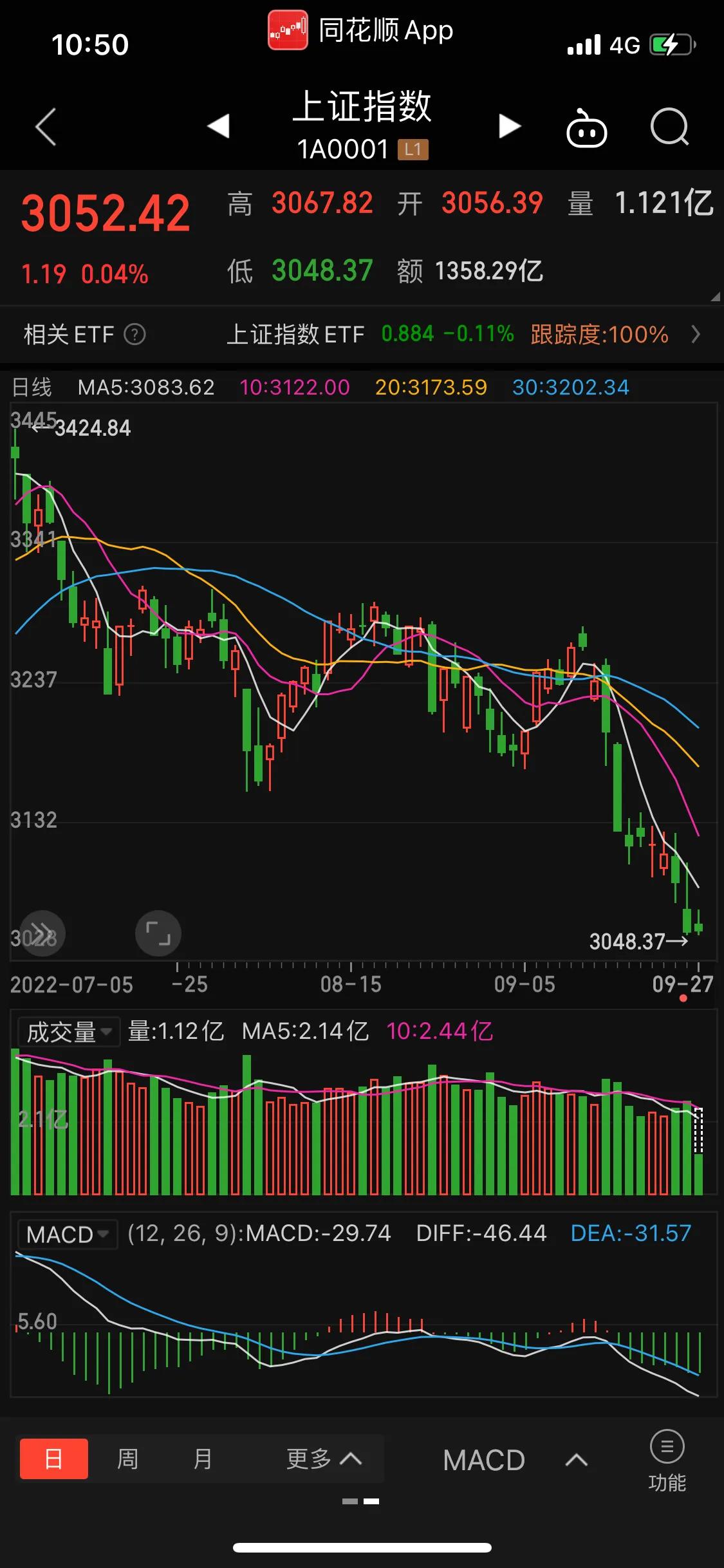Open search with the magnifier icon
Screen dimensions: 724x1568
tap(669, 127)
